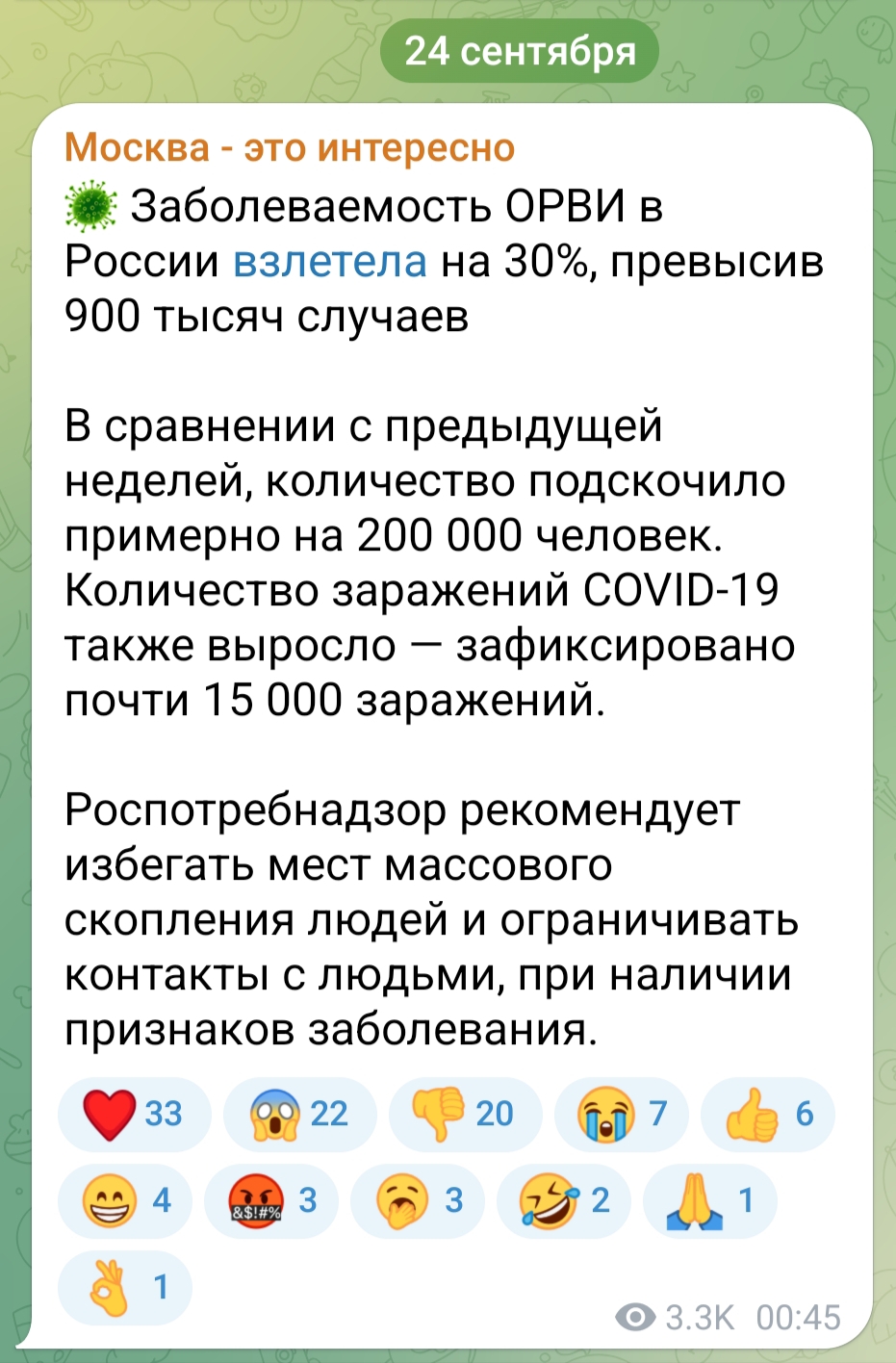Screen dimensions: 896x1363
Task: Tap the angry cursing face reaction
Action: (x=271, y=1200)
